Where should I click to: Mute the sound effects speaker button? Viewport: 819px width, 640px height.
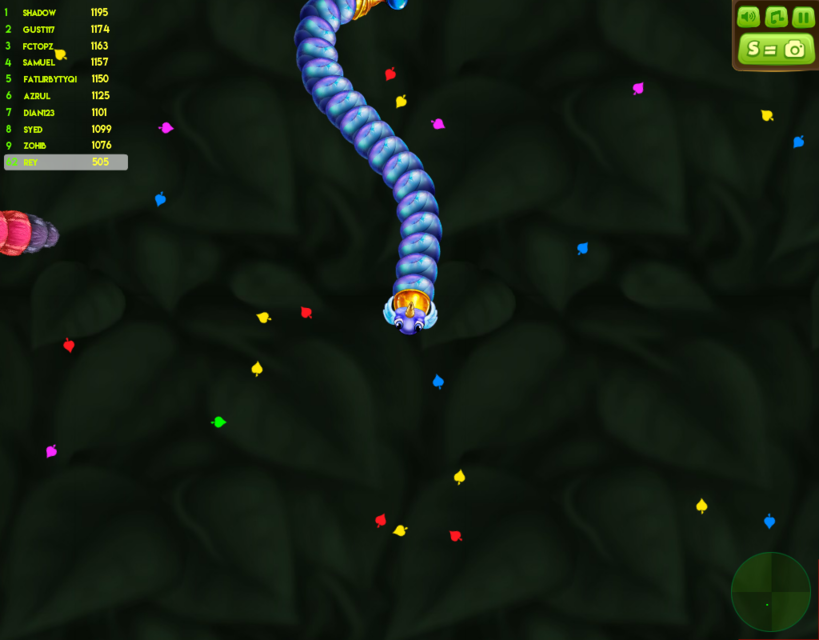click(748, 17)
